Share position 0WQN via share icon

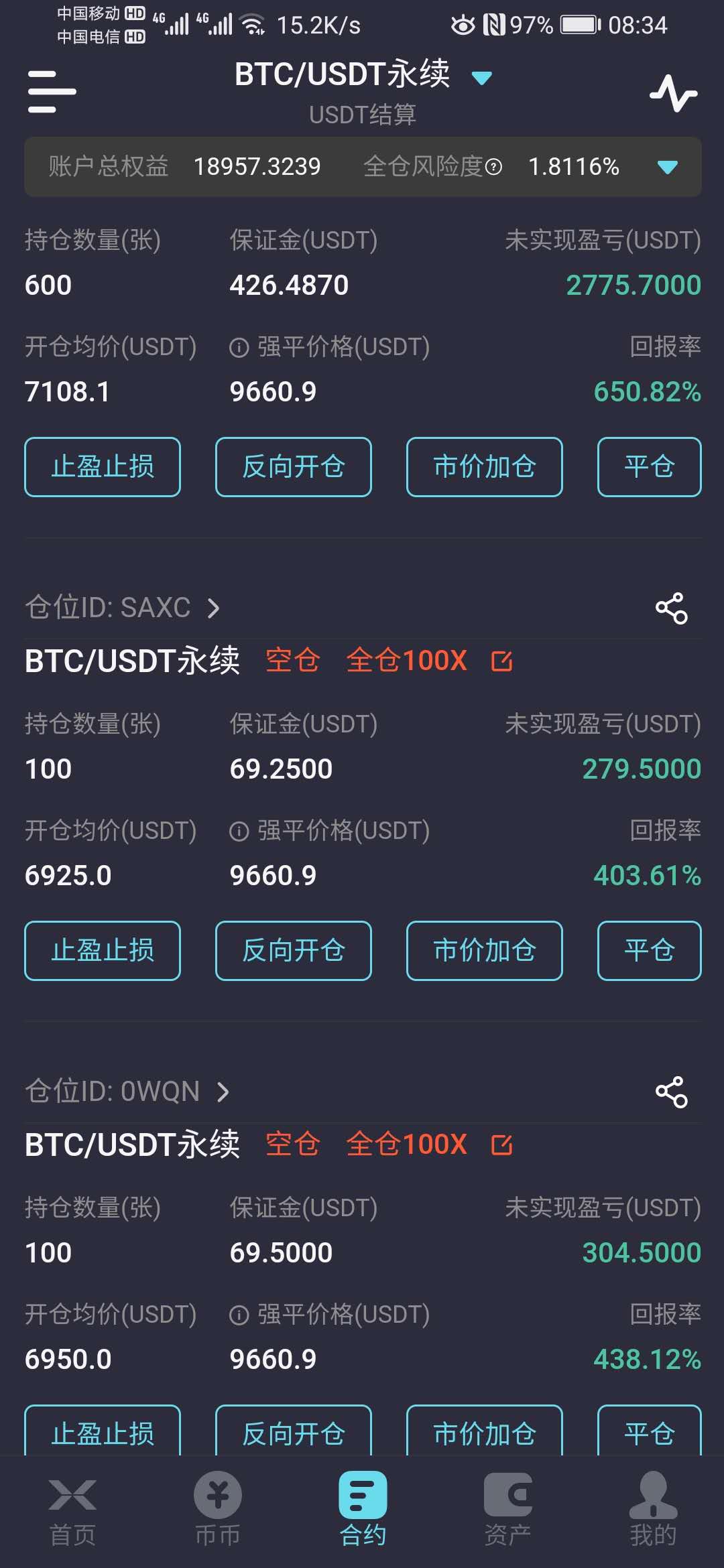tap(670, 1092)
